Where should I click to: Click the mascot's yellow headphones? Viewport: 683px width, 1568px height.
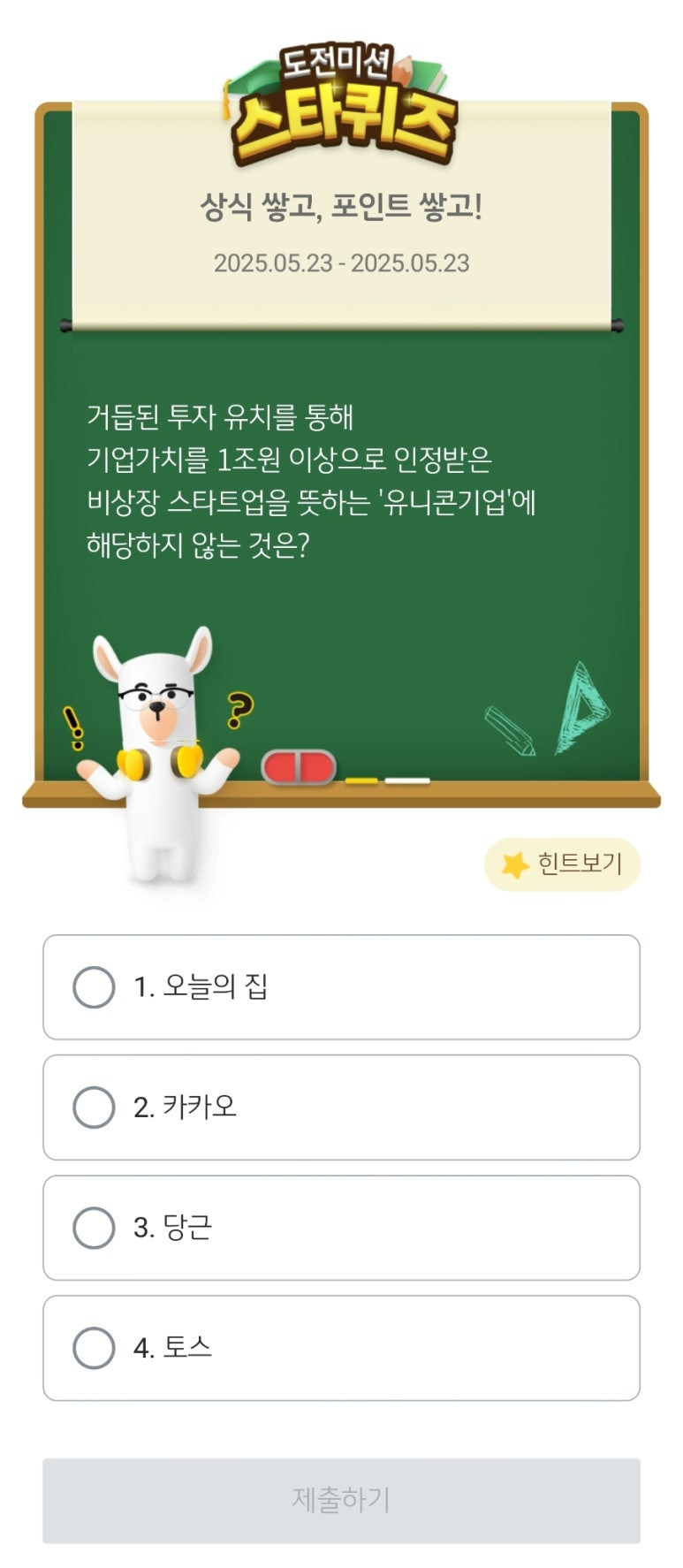point(159,762)
